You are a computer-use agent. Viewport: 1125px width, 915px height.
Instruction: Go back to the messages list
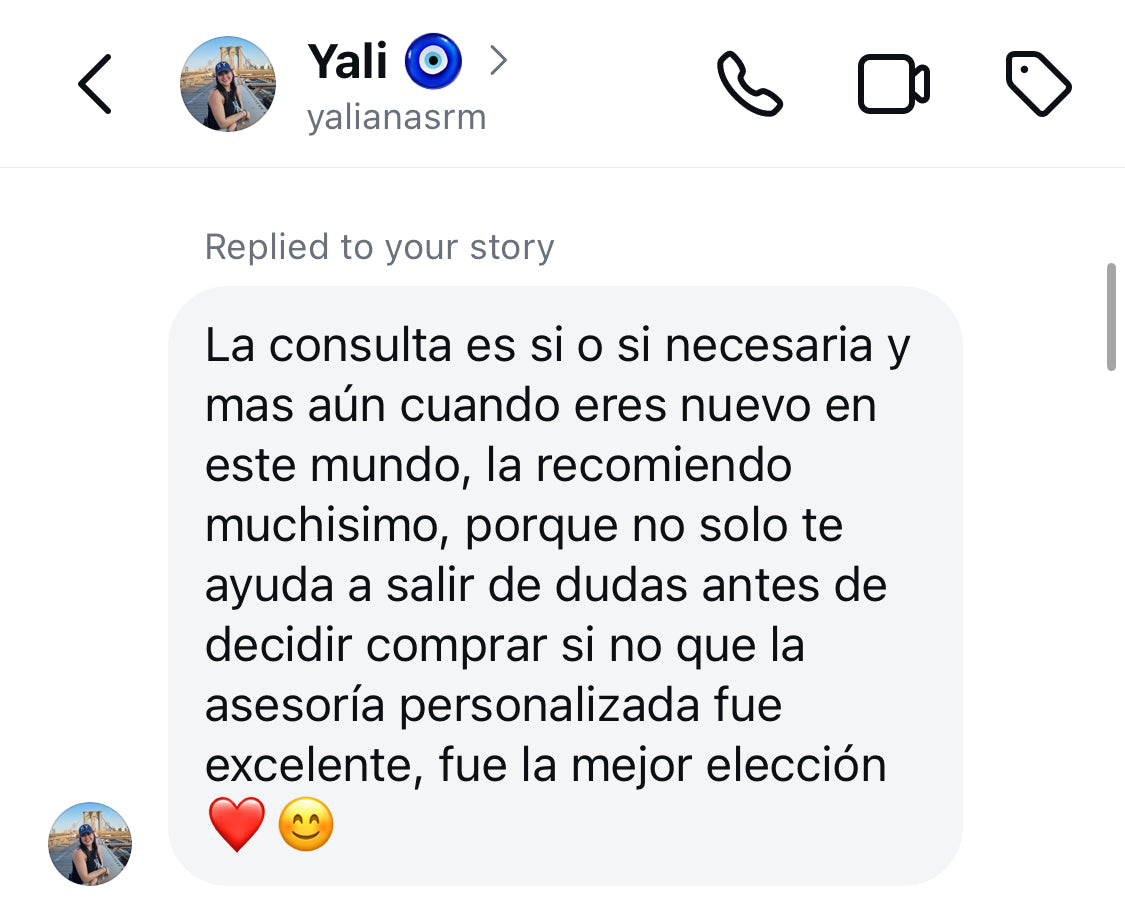[95, 84]
